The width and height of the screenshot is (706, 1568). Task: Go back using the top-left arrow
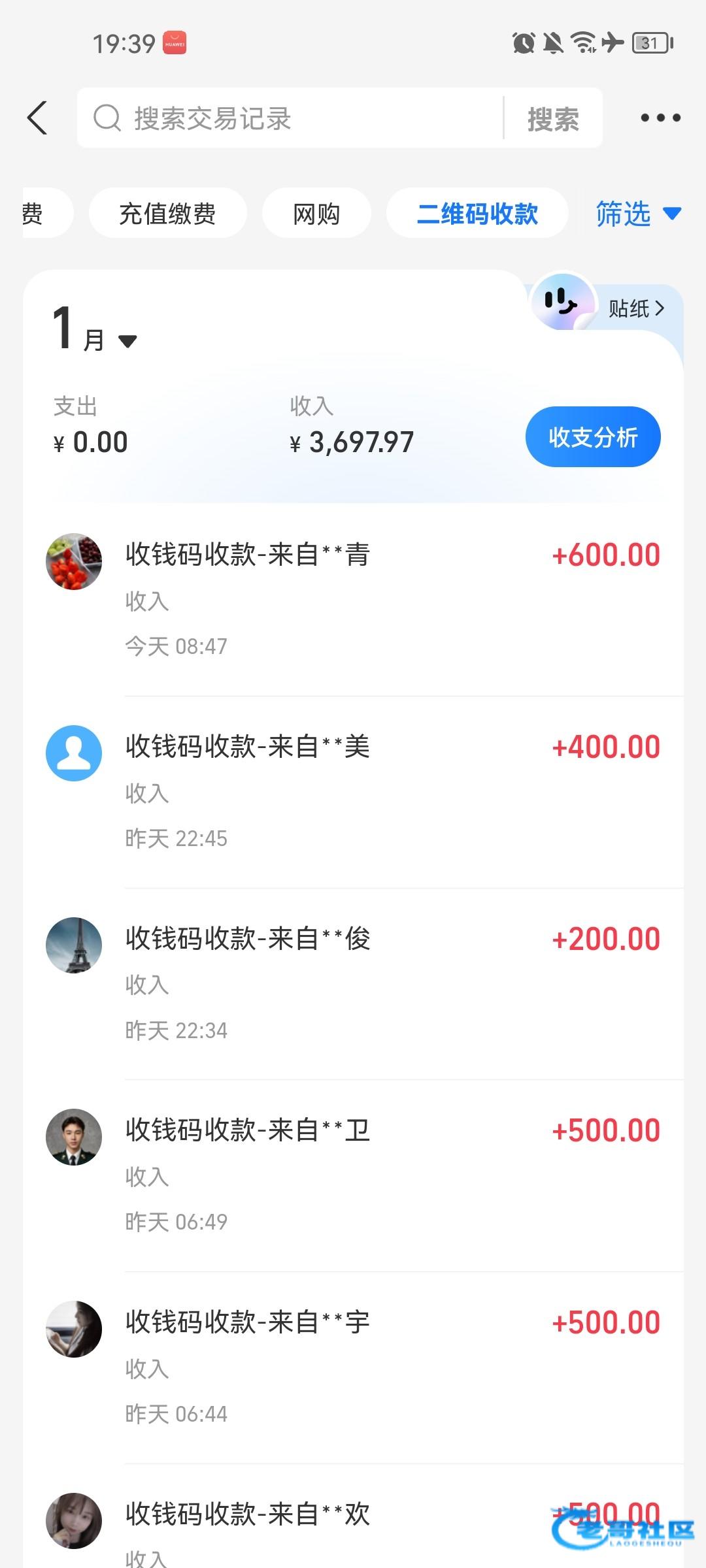(38, 118)
